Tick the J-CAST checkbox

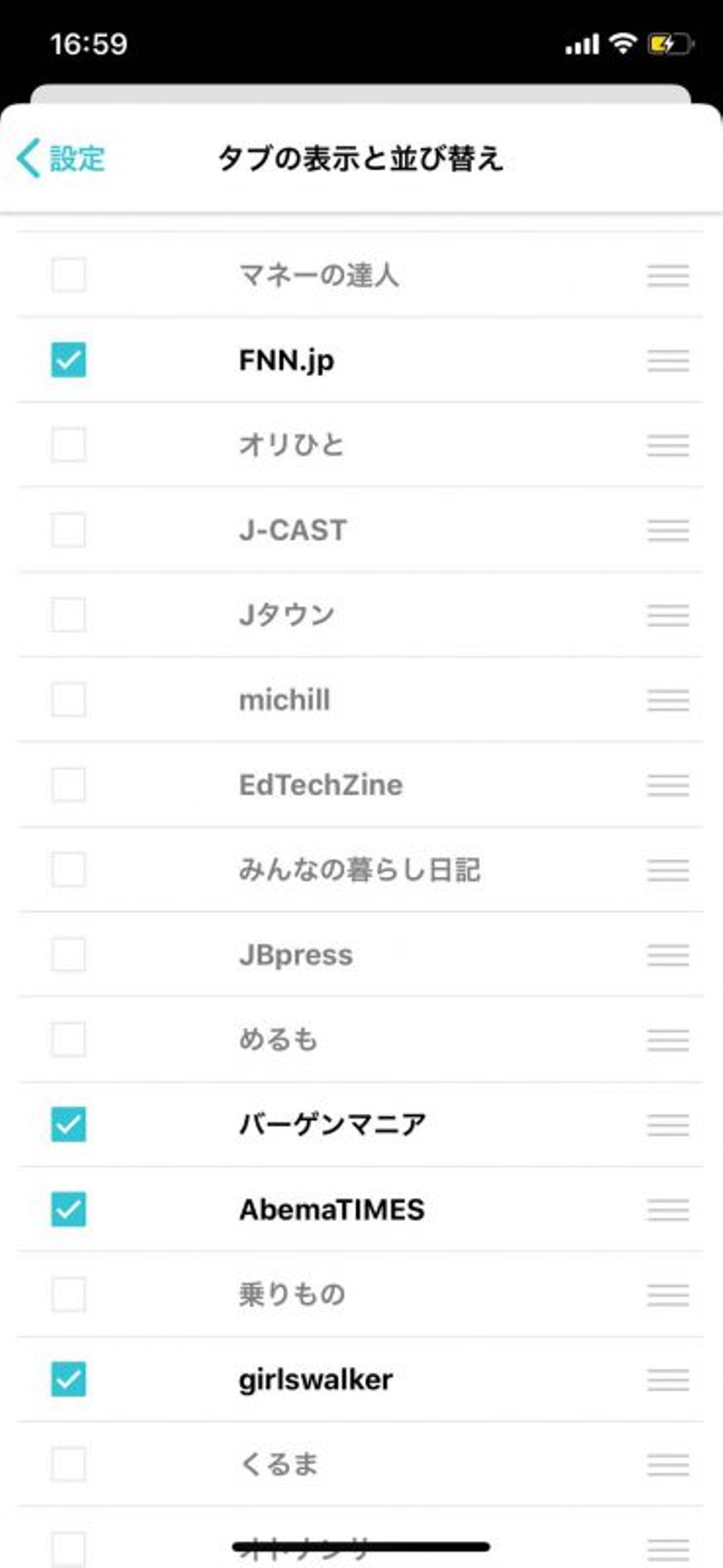[x=68, y=530]
